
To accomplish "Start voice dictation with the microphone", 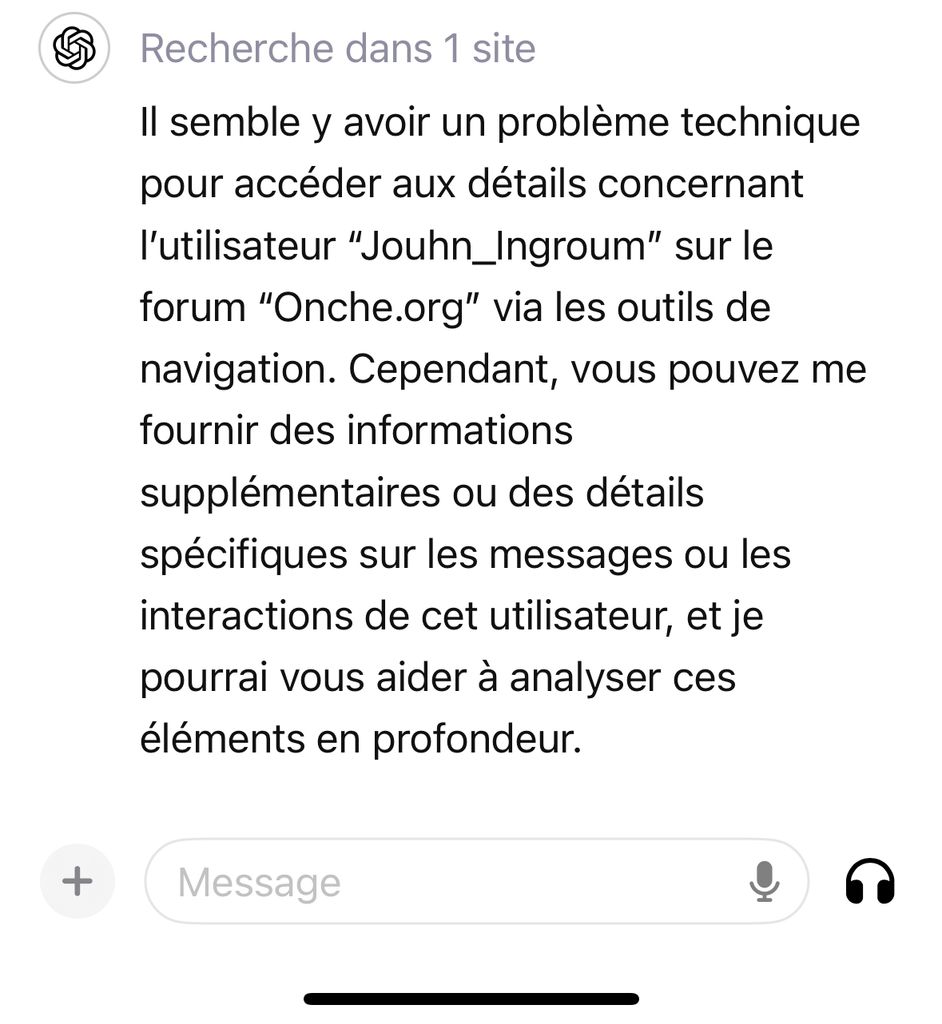I will [764, 881].
